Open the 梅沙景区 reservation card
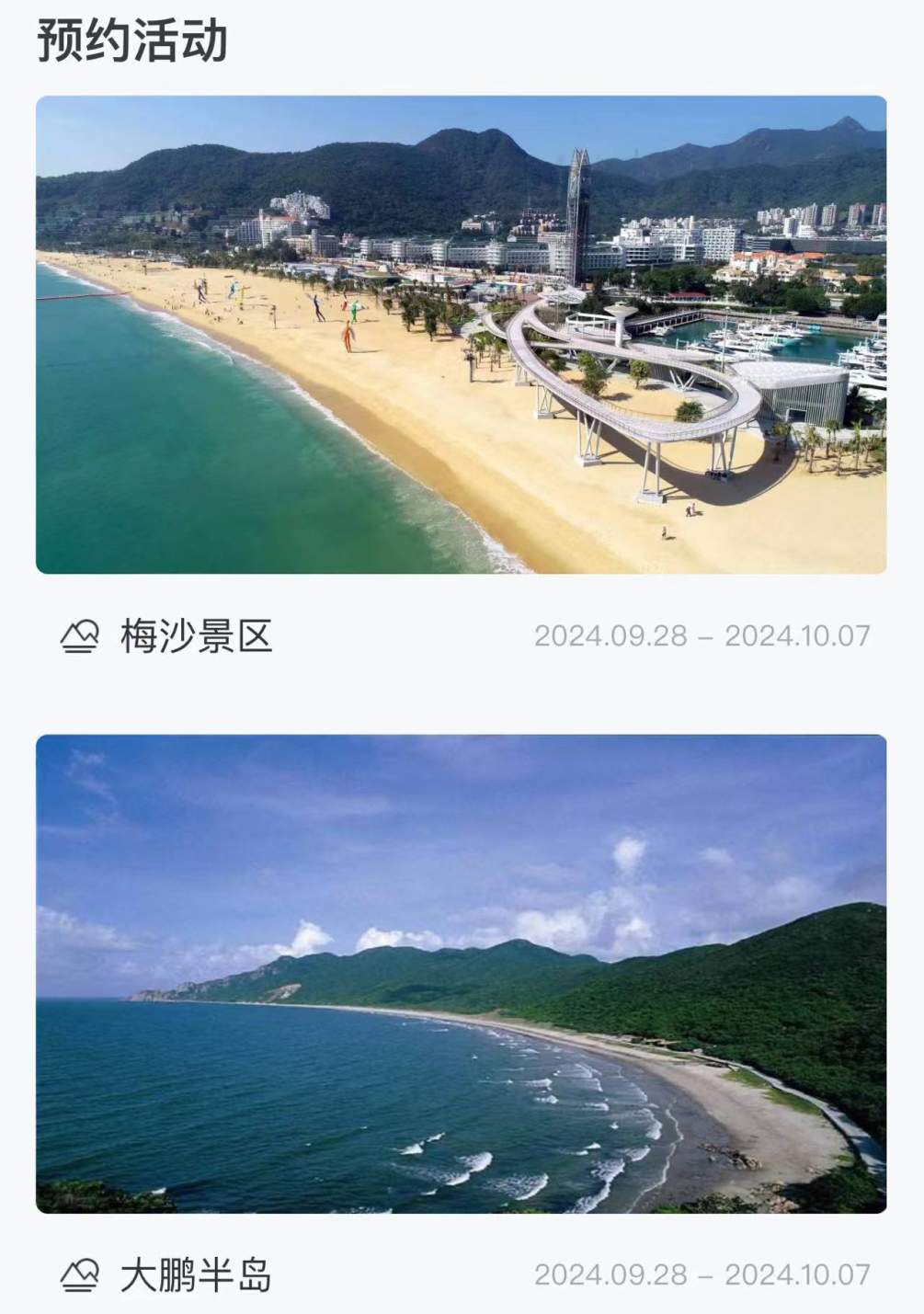This screenshot has height=1314, width=924. click(461, 335)
